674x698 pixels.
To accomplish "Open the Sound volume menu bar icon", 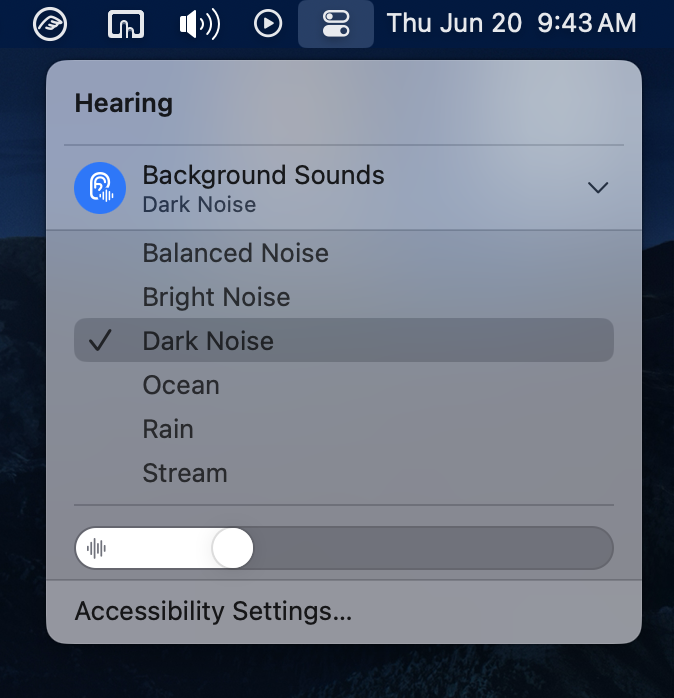I will coord(199,23).
